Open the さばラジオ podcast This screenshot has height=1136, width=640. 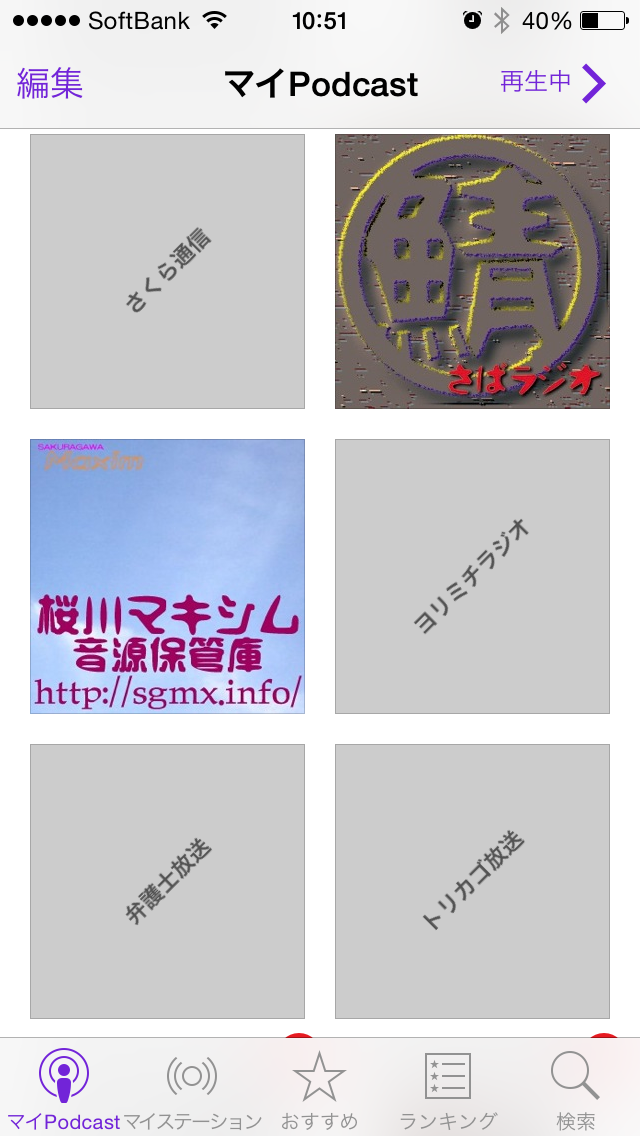pyautogui.click(x=472, y=271)
